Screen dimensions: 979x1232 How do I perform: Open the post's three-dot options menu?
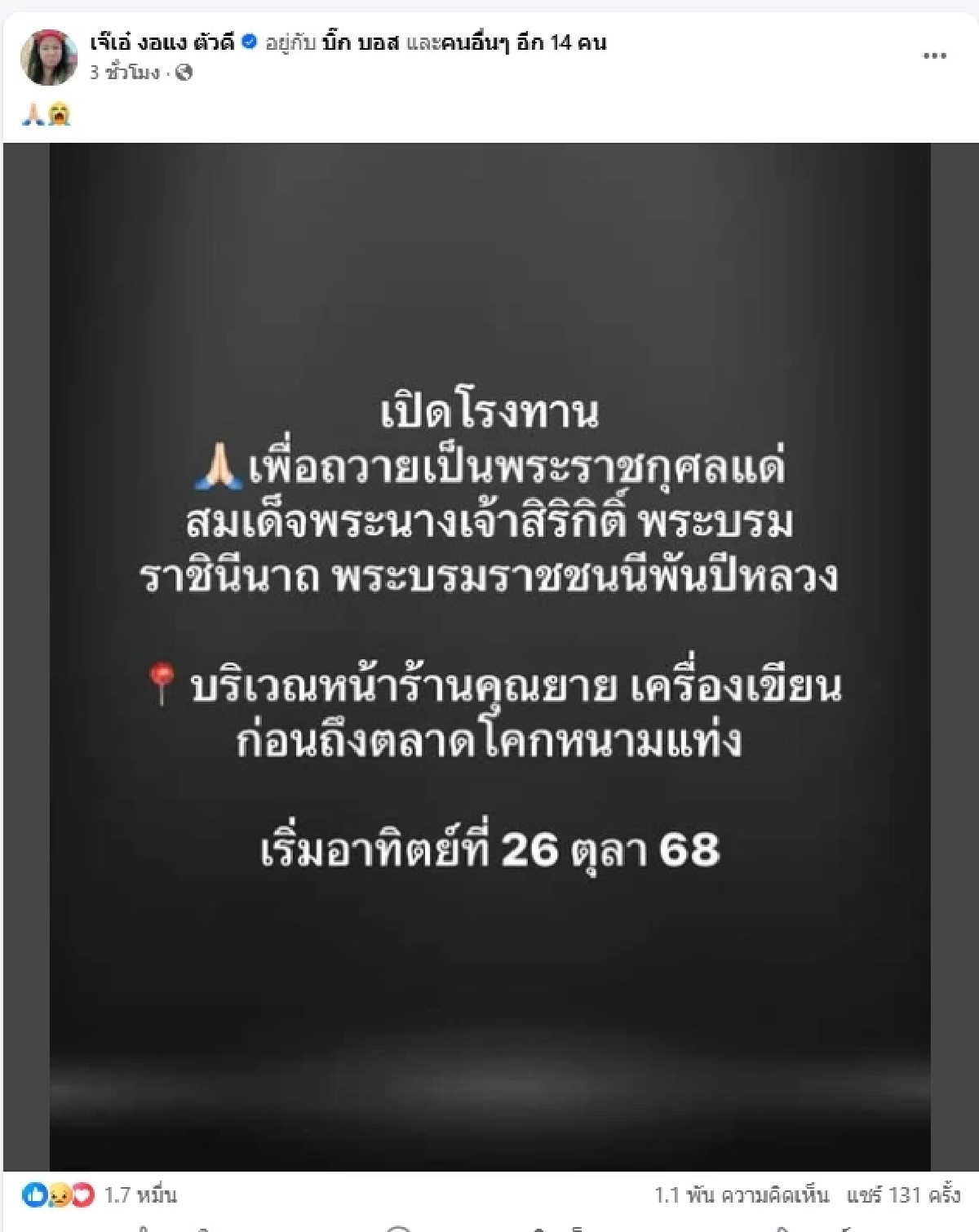pyautogui.click(x=934, y=56)
